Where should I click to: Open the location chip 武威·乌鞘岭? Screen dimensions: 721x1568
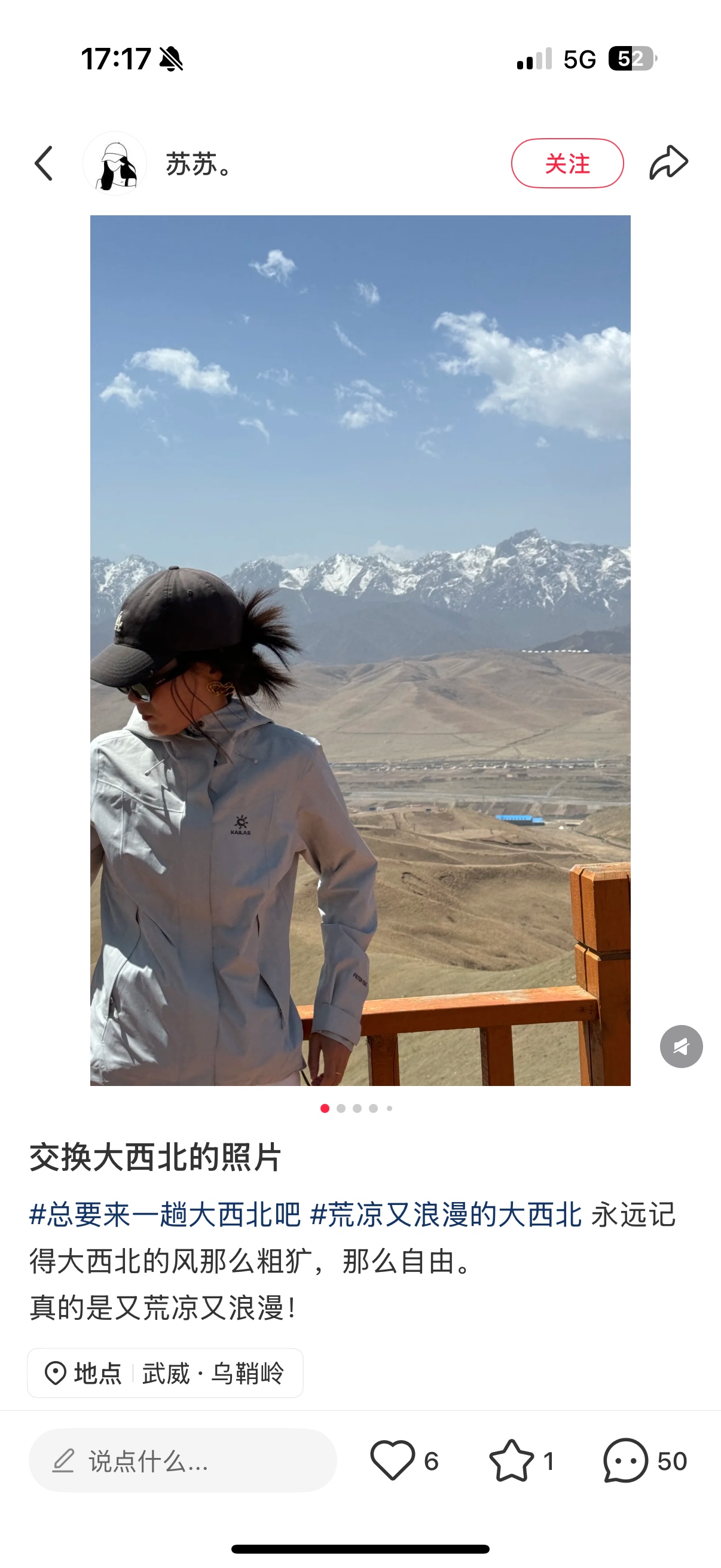coord(165,1373)
